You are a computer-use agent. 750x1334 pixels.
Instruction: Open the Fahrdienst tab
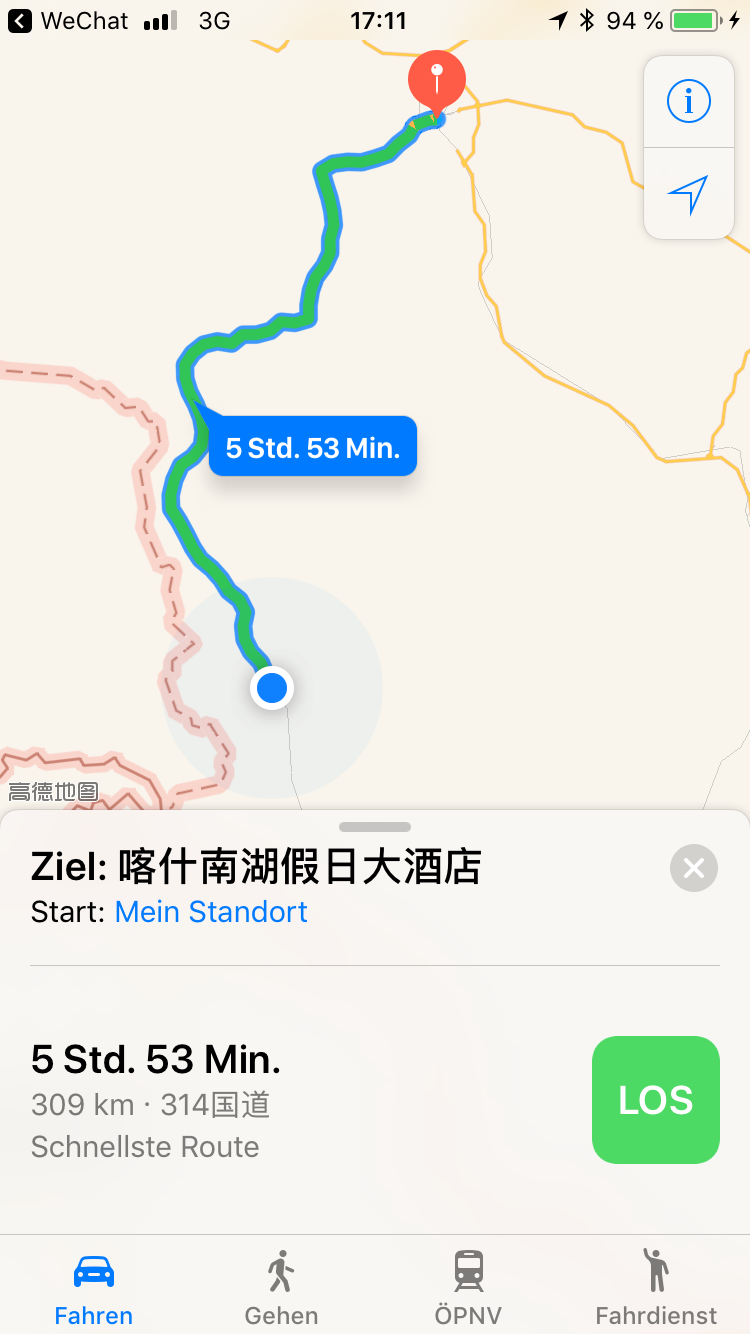656,1288
